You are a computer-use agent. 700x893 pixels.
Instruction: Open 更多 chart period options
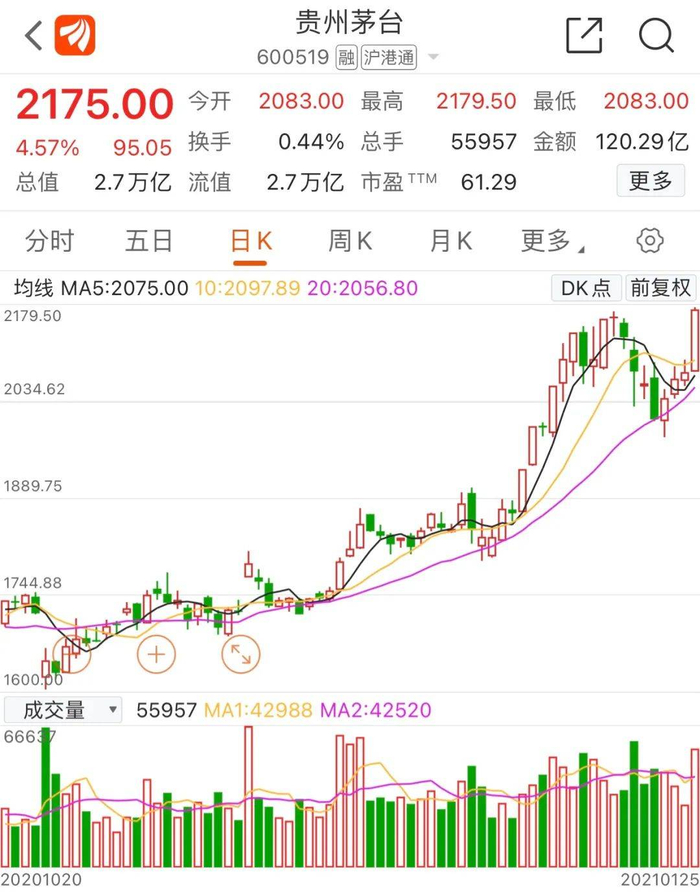coord(551,241)
